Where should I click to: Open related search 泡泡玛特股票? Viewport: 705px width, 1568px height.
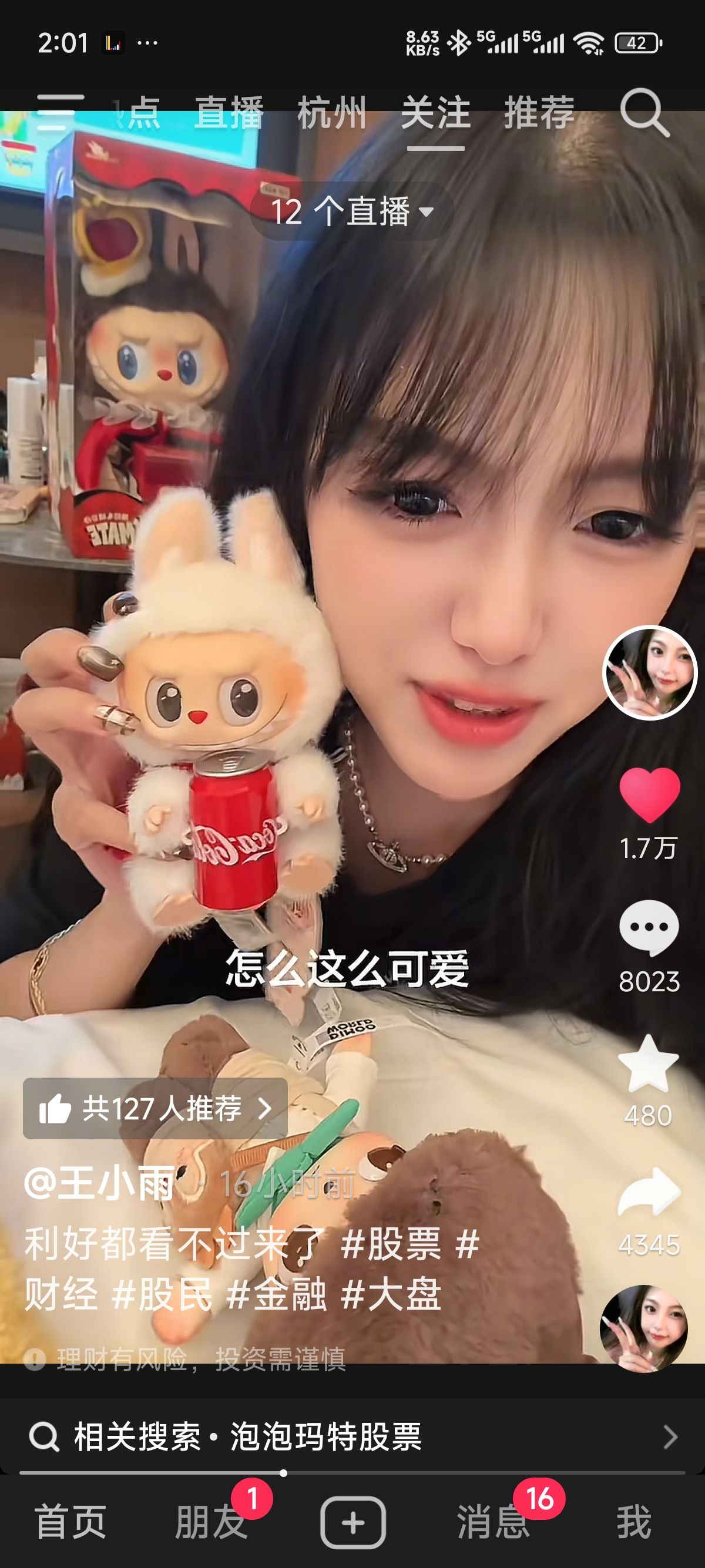coord(352,1436)
